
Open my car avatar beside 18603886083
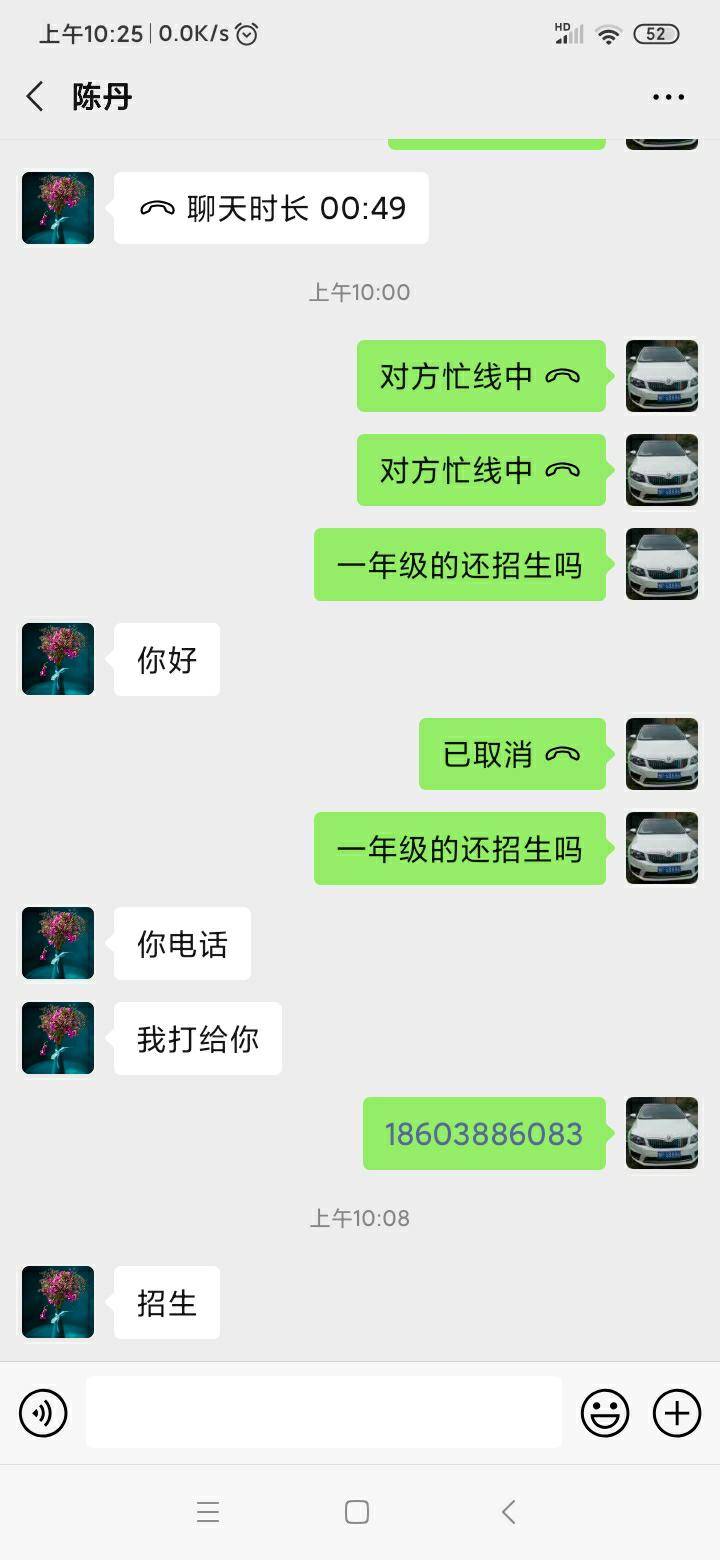(x=662, y=1133)
